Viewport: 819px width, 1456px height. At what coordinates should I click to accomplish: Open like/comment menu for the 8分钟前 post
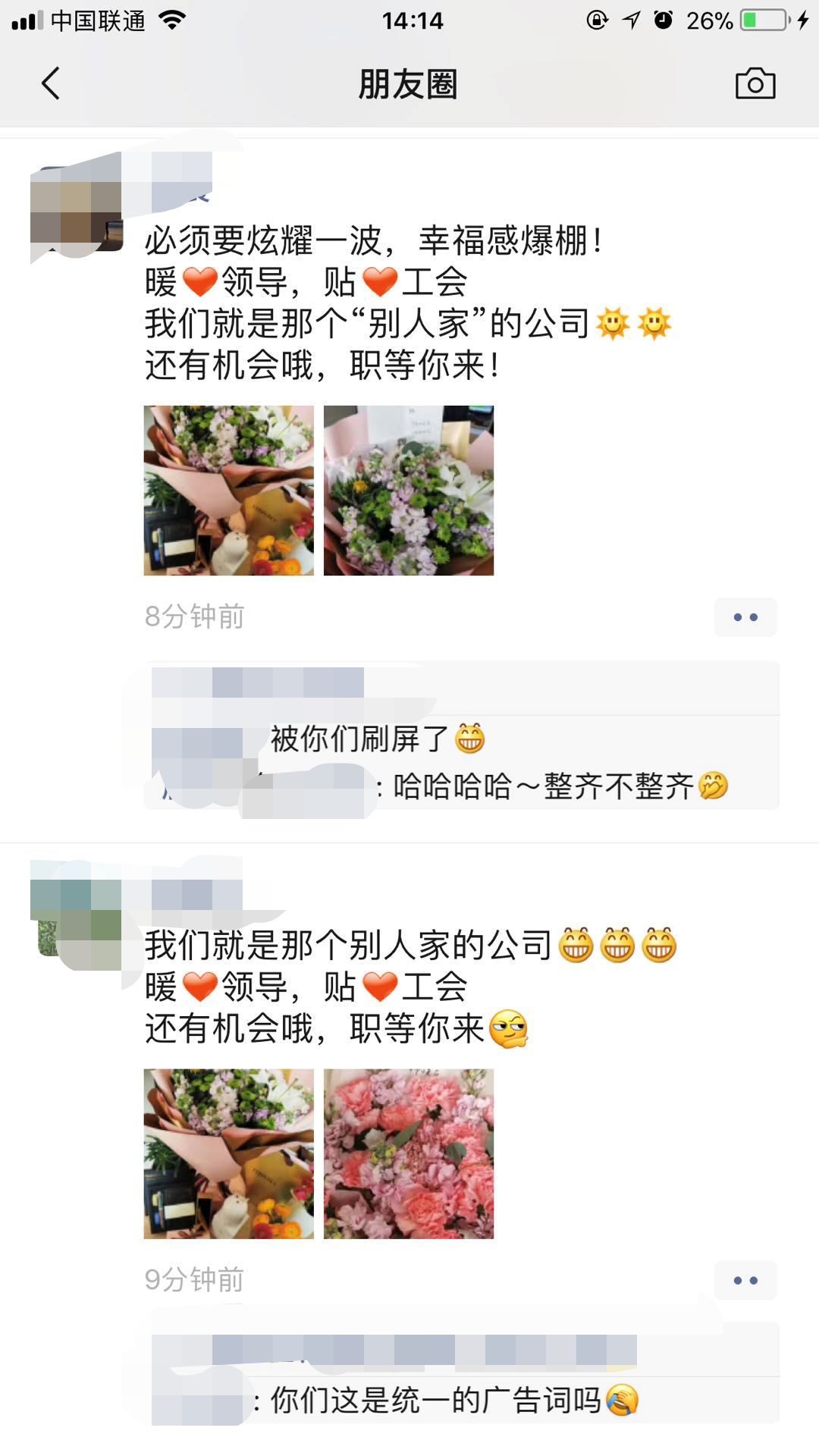pos(745,617)
